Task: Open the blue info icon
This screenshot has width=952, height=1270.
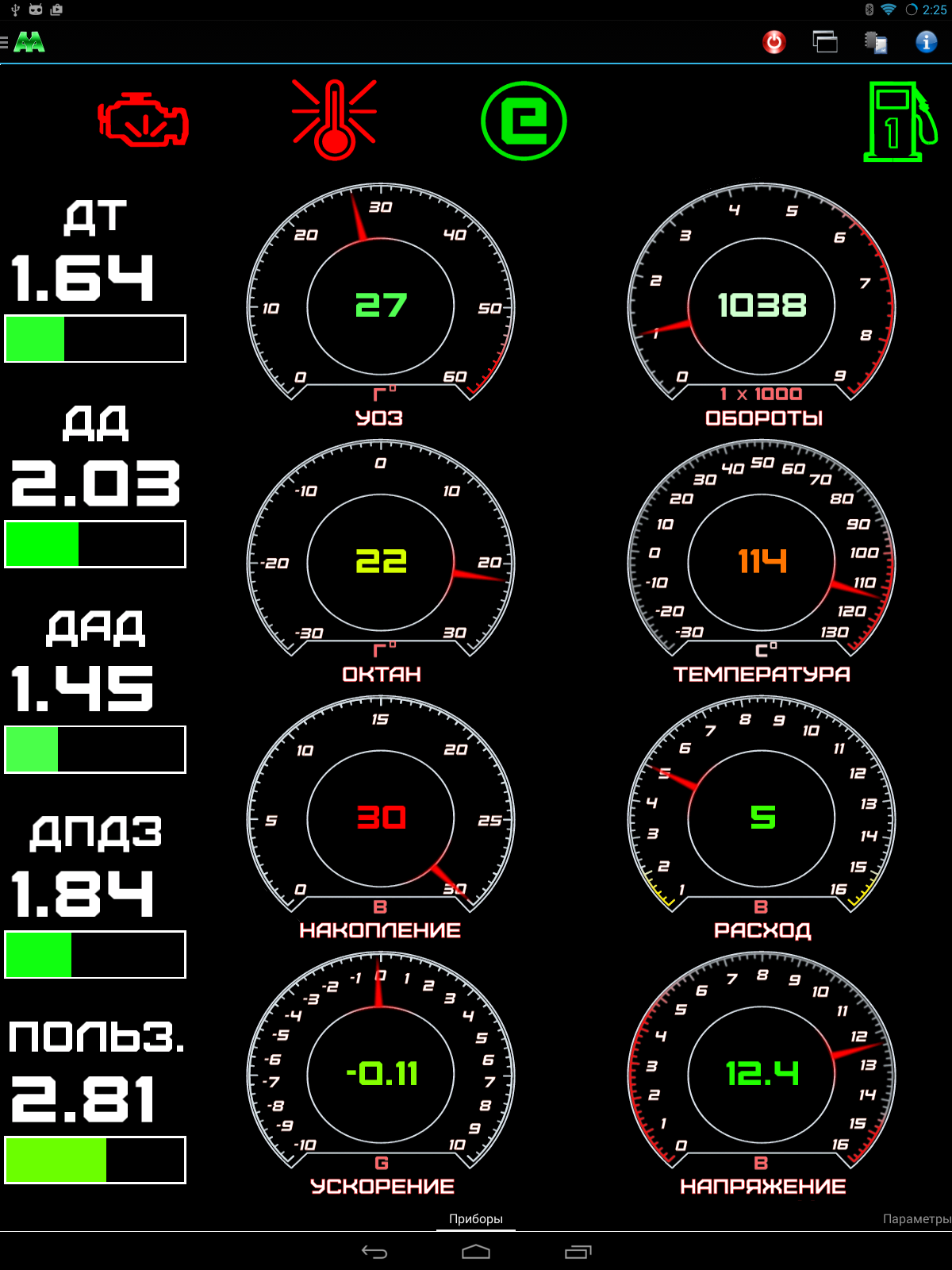Action: 926,42
